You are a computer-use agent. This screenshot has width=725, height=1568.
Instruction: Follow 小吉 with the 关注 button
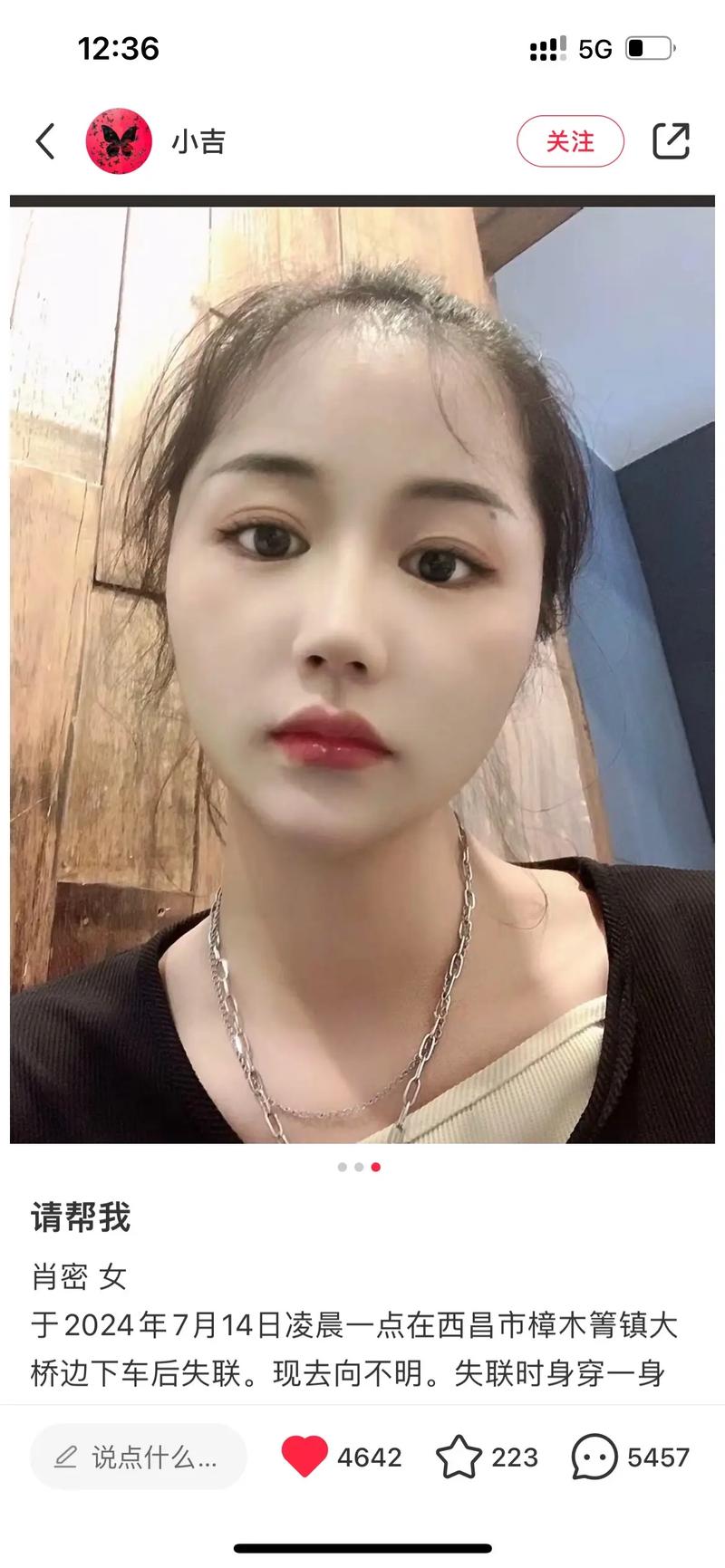(570, 141)
